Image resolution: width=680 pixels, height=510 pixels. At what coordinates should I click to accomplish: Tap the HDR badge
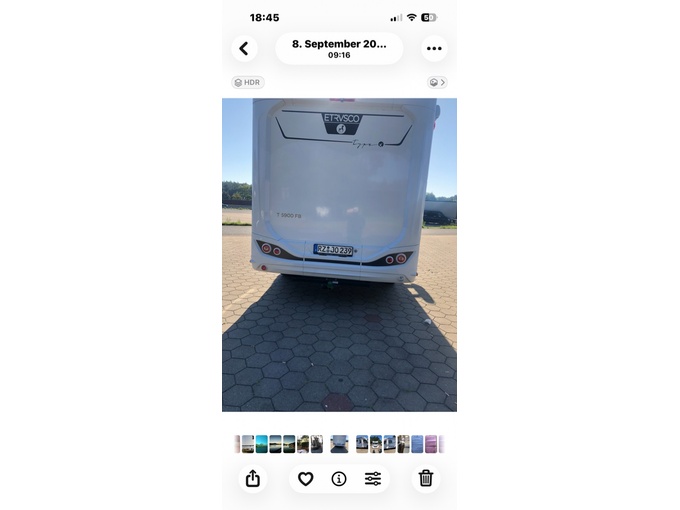pyautogui.click(x=248, y=82)
